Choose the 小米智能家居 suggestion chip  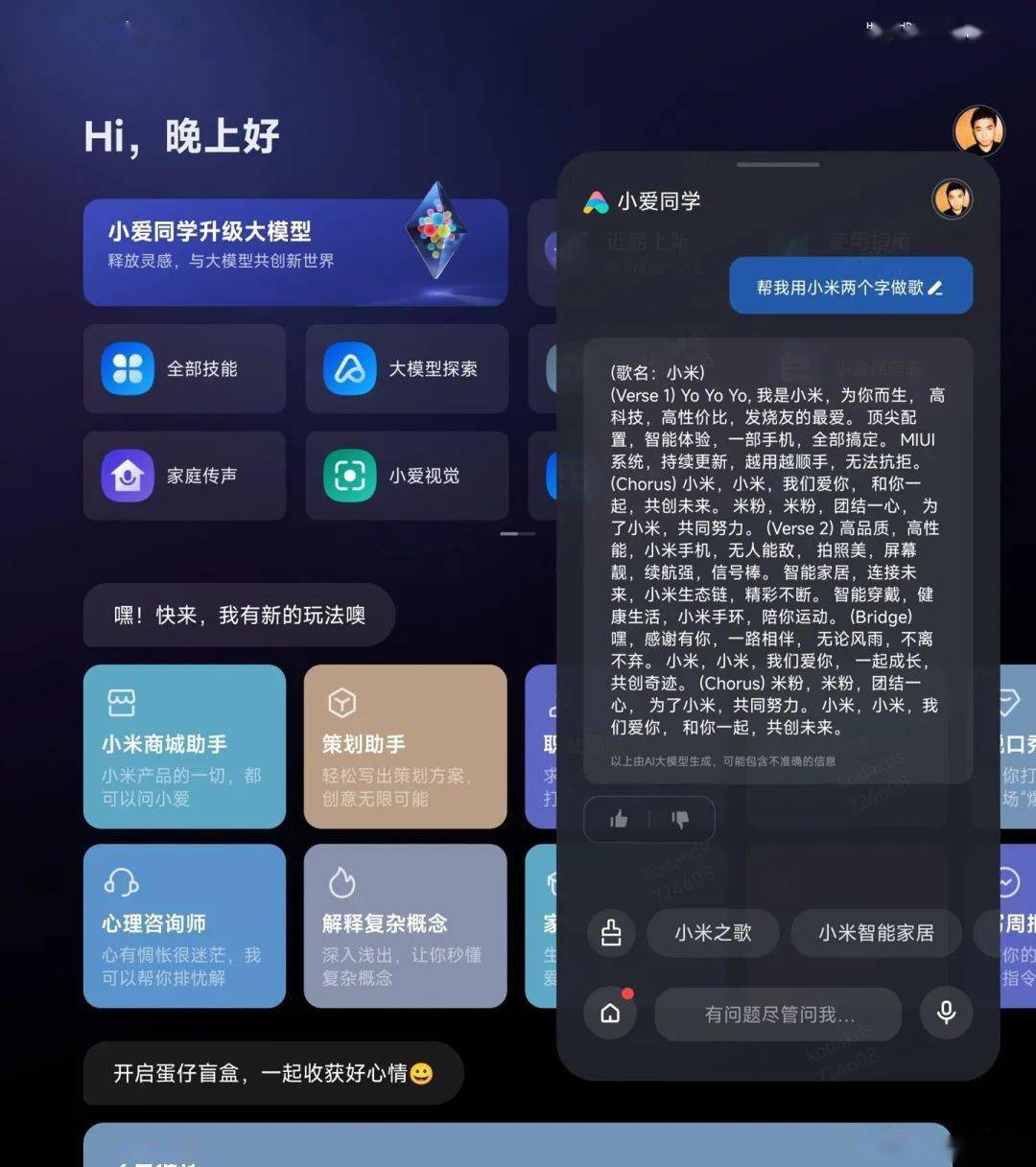point(875,932)
